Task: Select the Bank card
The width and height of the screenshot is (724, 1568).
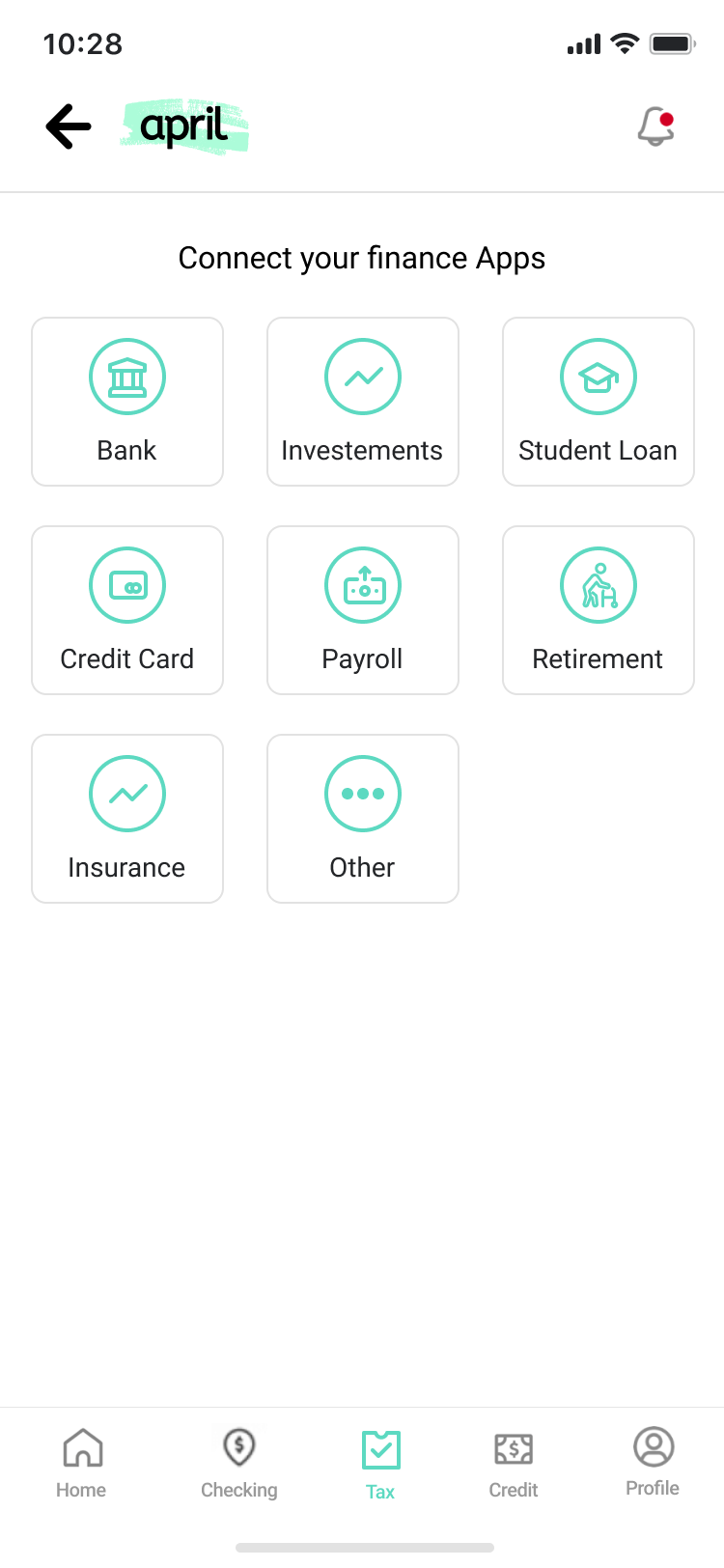Action: [127, 402]
